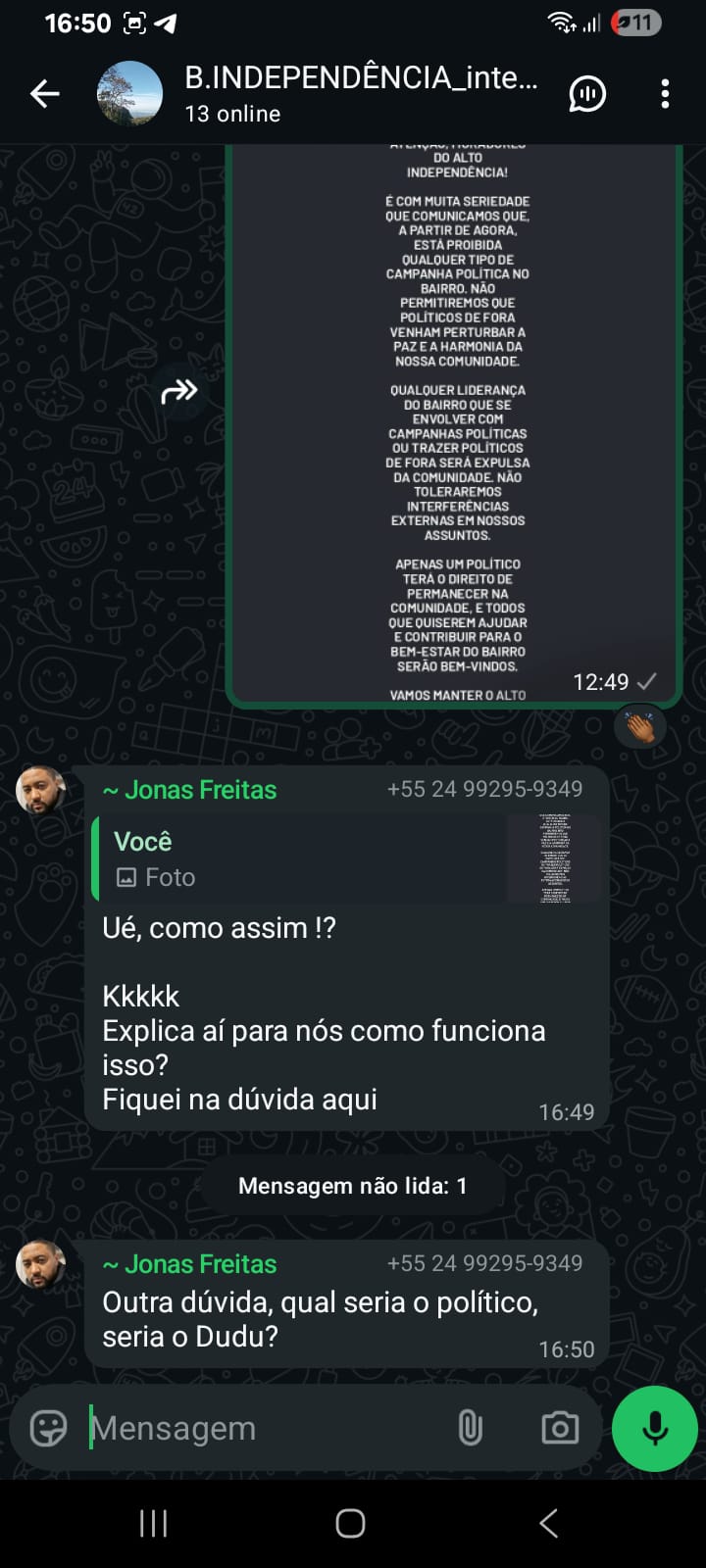Open the emoji and sticker picker

pyautogui.click(x=48, y=1428)
